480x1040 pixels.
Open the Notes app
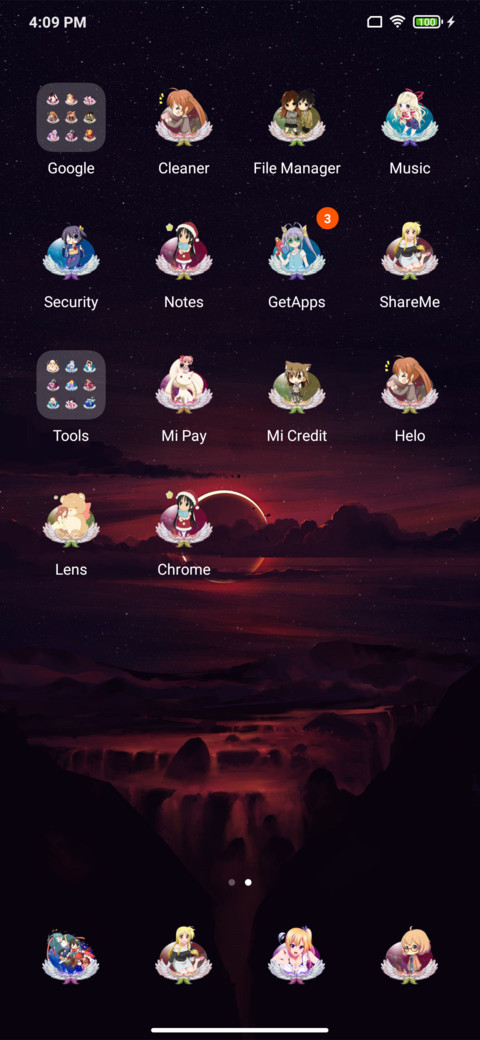pos(184,251)
